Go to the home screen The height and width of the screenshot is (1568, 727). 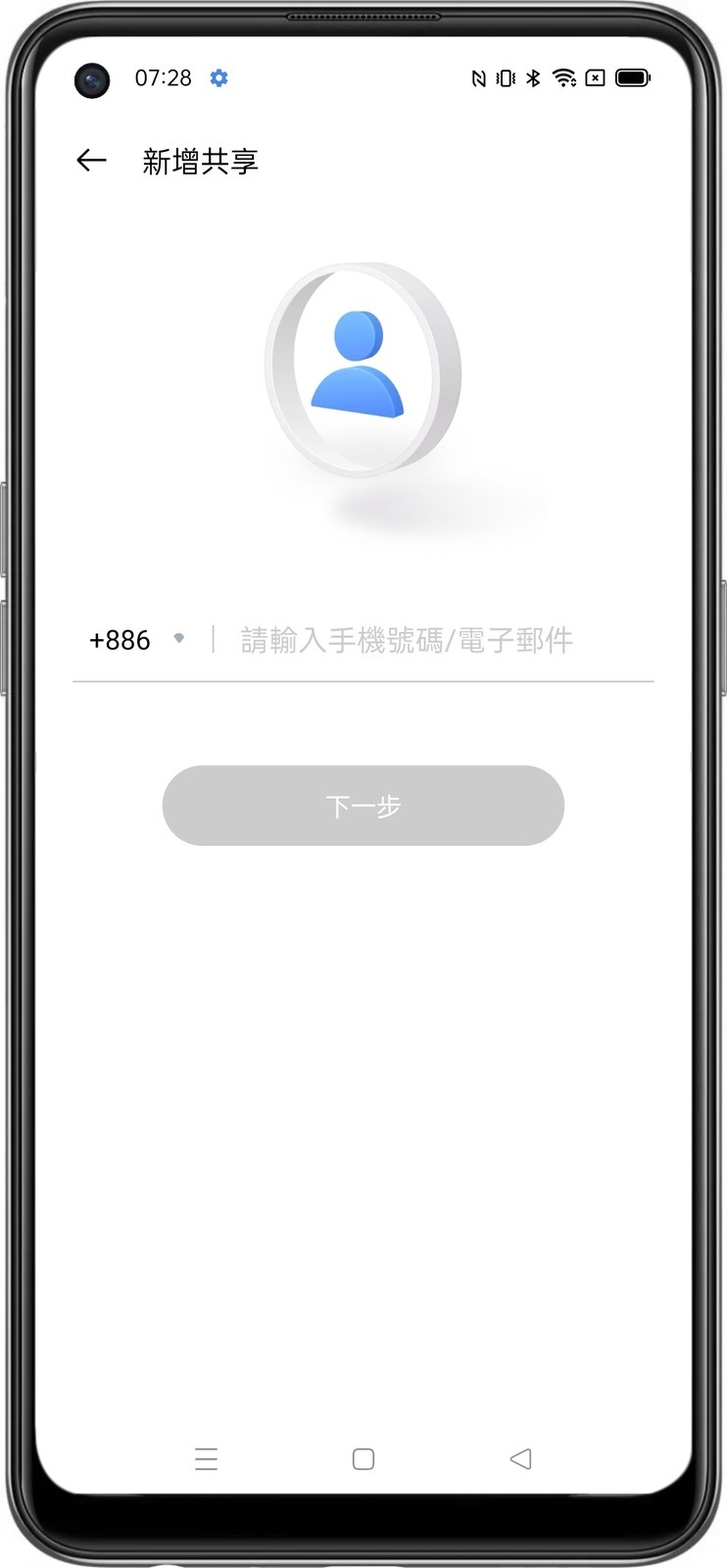[363, 1459]
